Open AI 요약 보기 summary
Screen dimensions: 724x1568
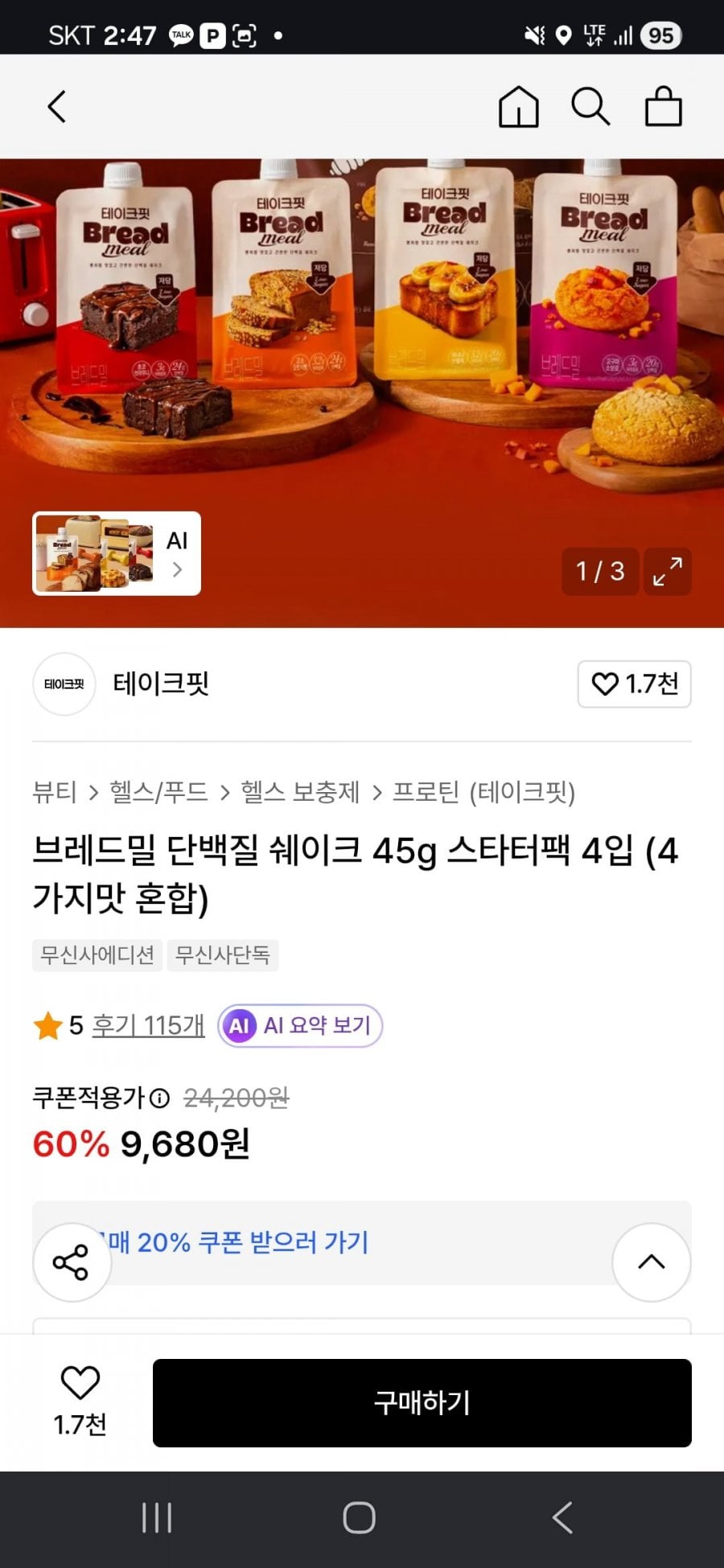point(300,1025)
